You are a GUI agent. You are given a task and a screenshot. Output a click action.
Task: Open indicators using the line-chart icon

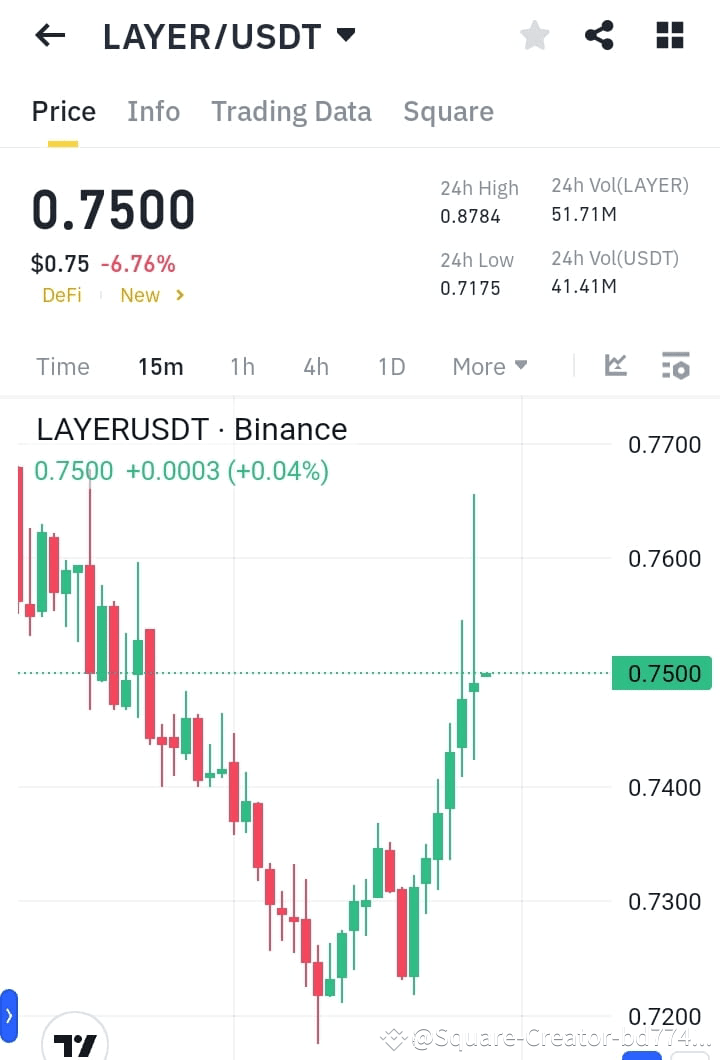(615, 366)
